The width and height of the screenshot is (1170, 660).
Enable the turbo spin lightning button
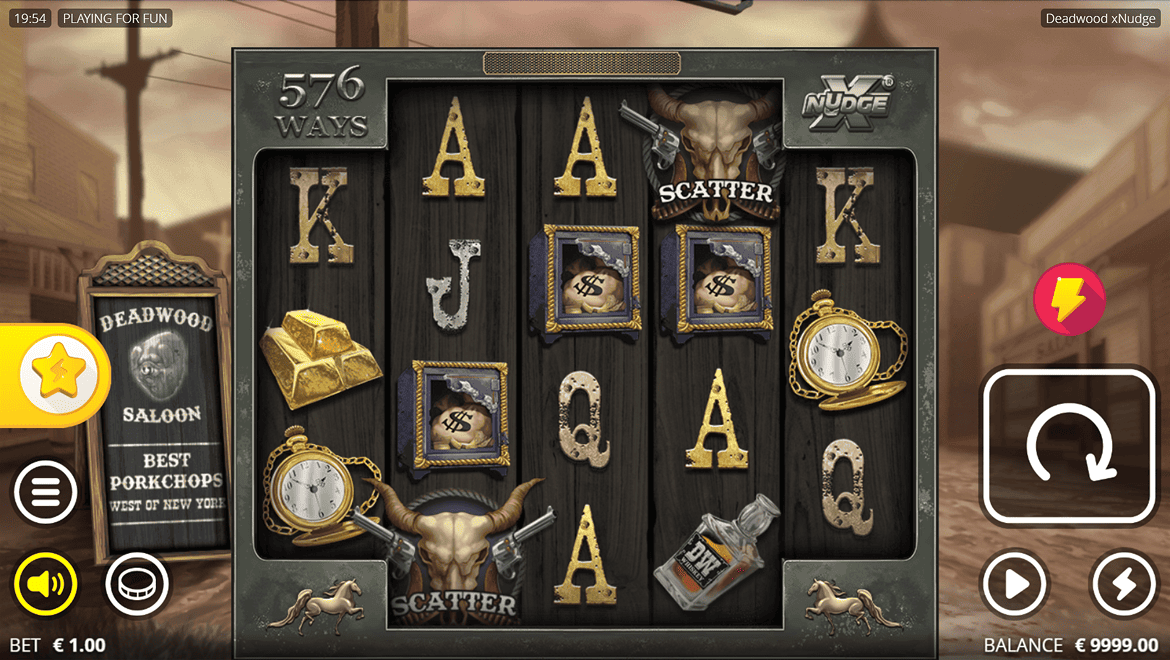coord(1123,584)
